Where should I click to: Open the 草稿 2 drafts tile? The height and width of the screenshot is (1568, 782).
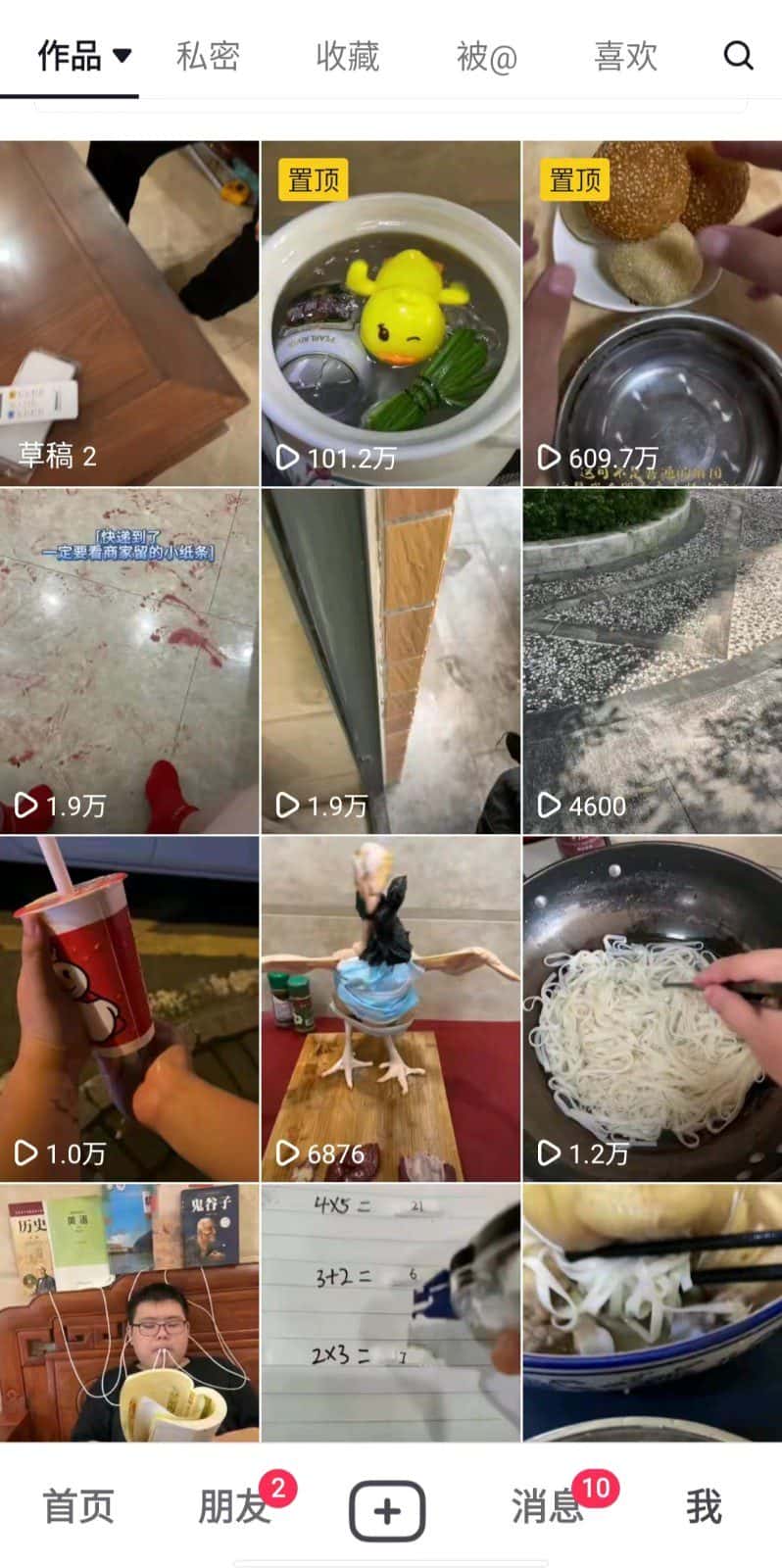tap(129, 314)
